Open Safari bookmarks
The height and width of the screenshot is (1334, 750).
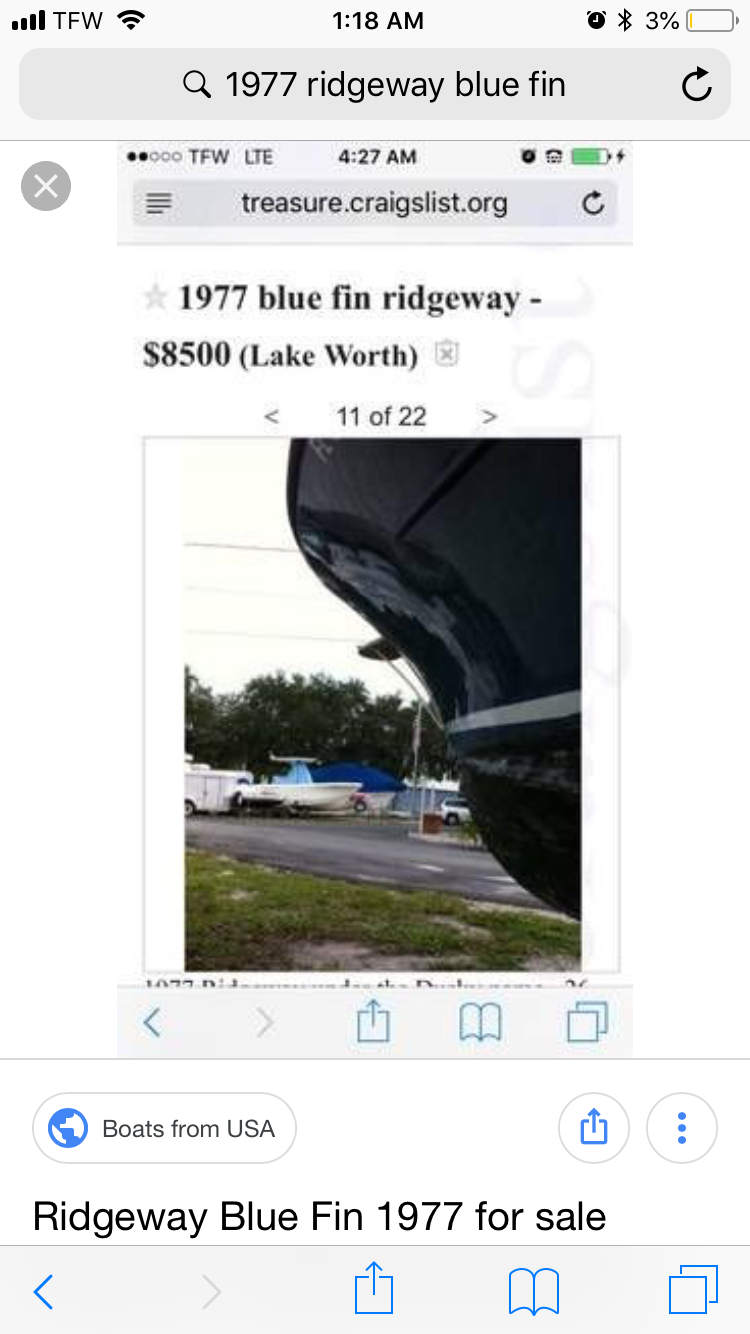coord(533,1292)
